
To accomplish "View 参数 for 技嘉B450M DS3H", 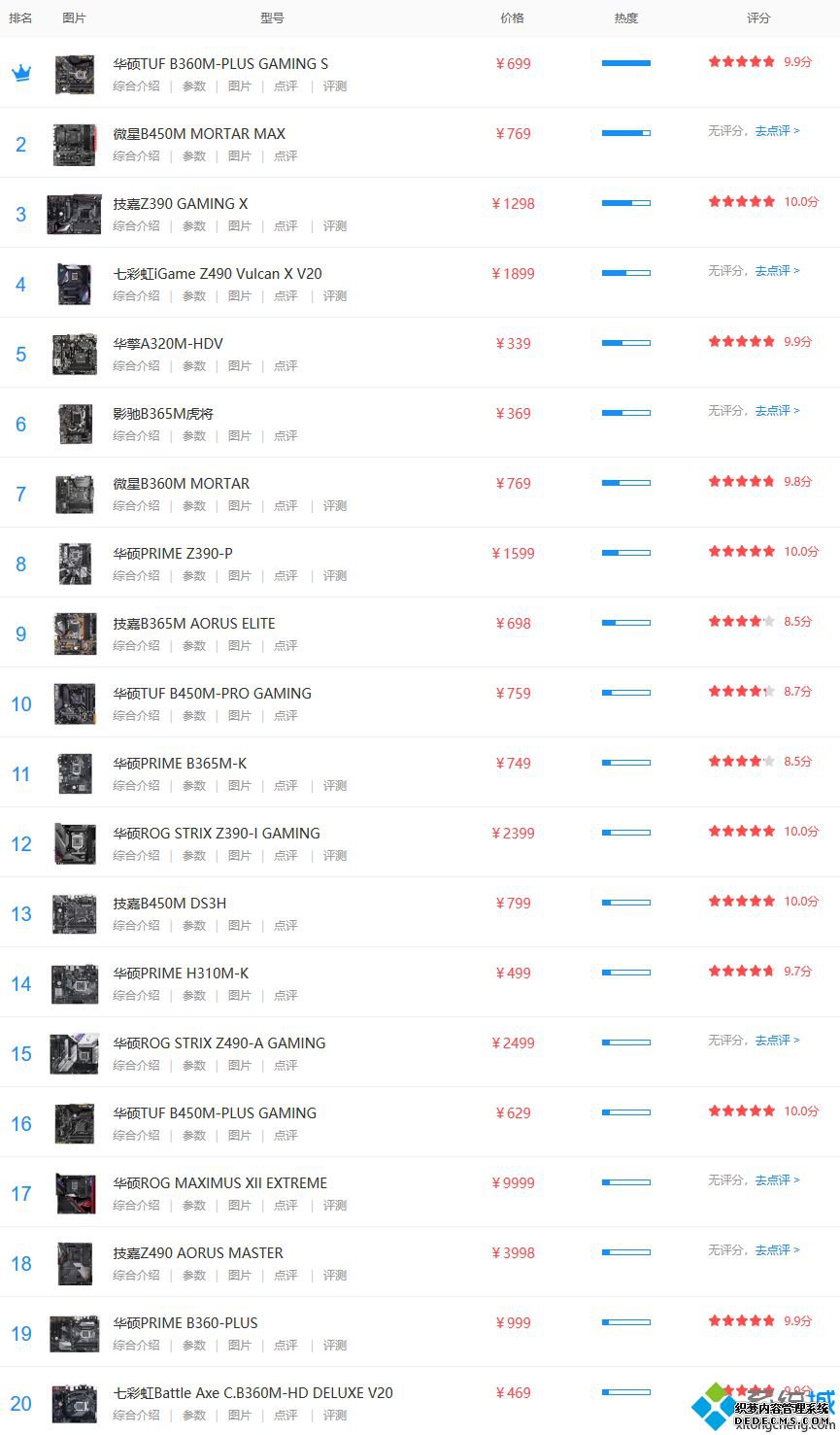I will pyautogui.click(x=194, y=926).
